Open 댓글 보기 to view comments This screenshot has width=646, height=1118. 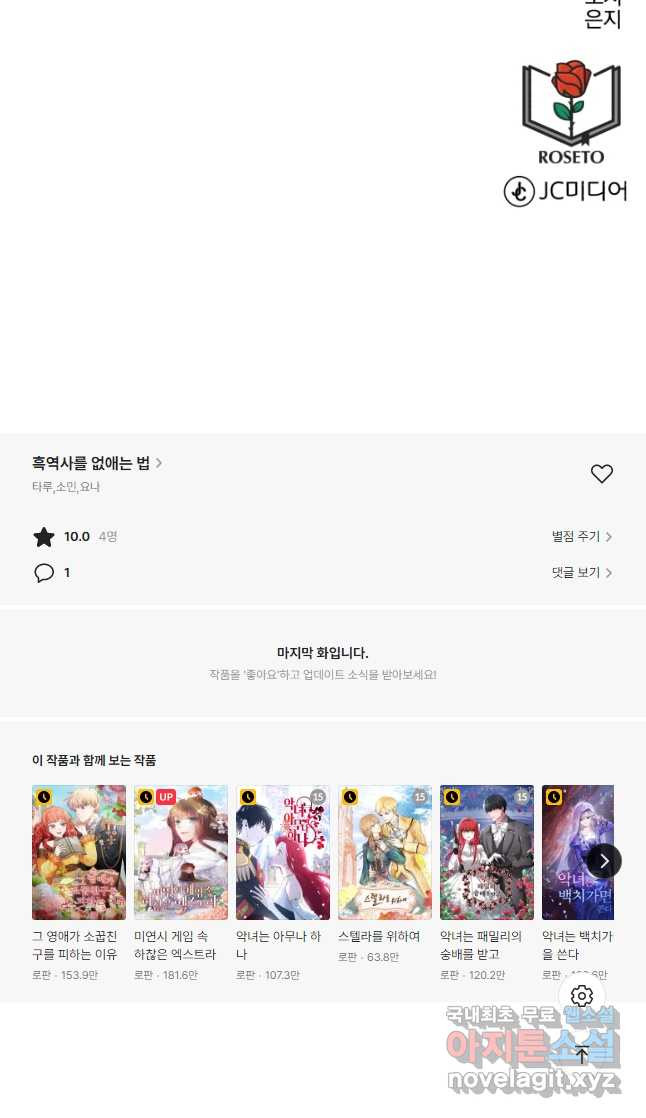click(581, 573)
